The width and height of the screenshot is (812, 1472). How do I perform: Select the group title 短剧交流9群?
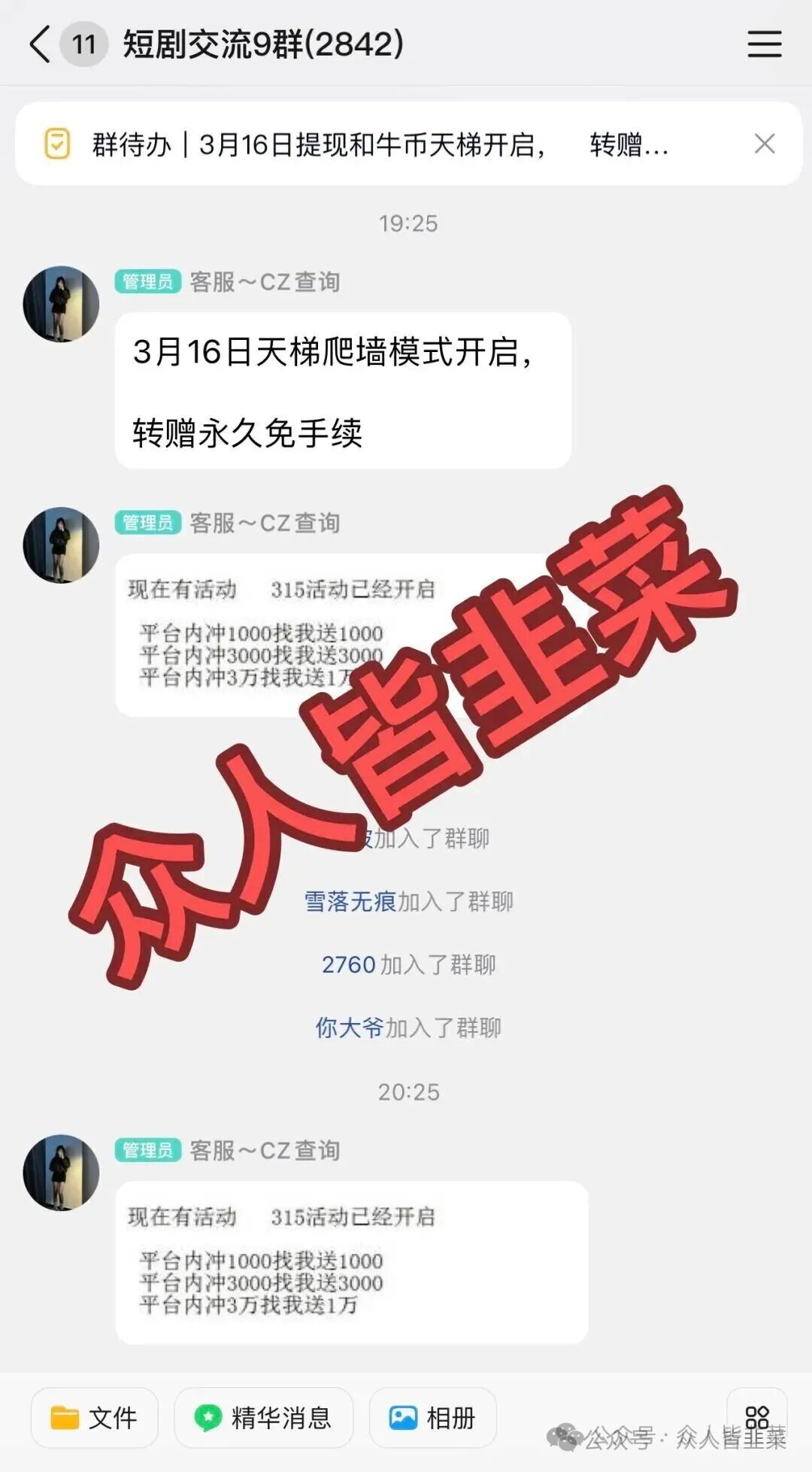(x=263, y=44)
